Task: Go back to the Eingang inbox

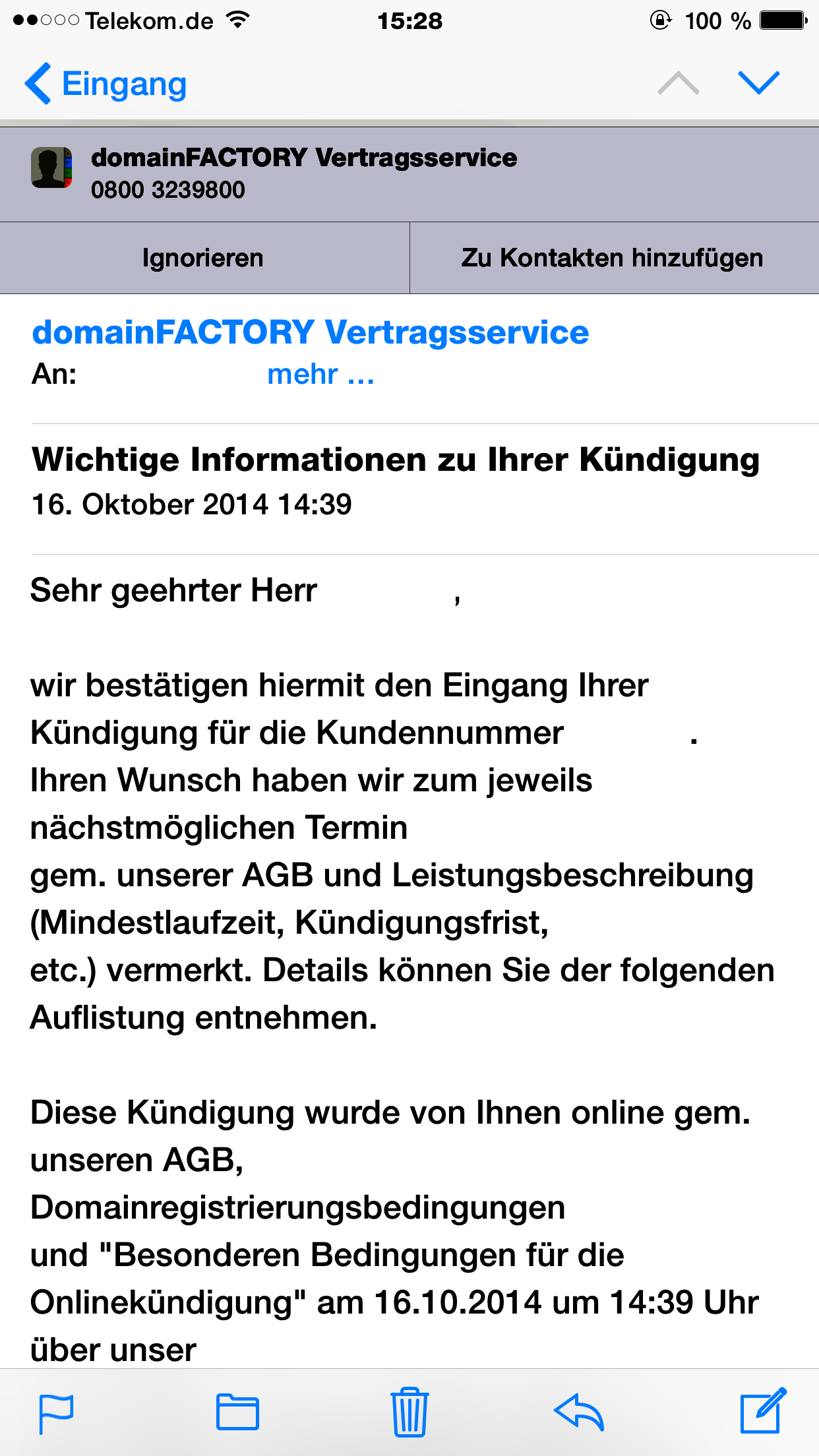Action: 106,84
